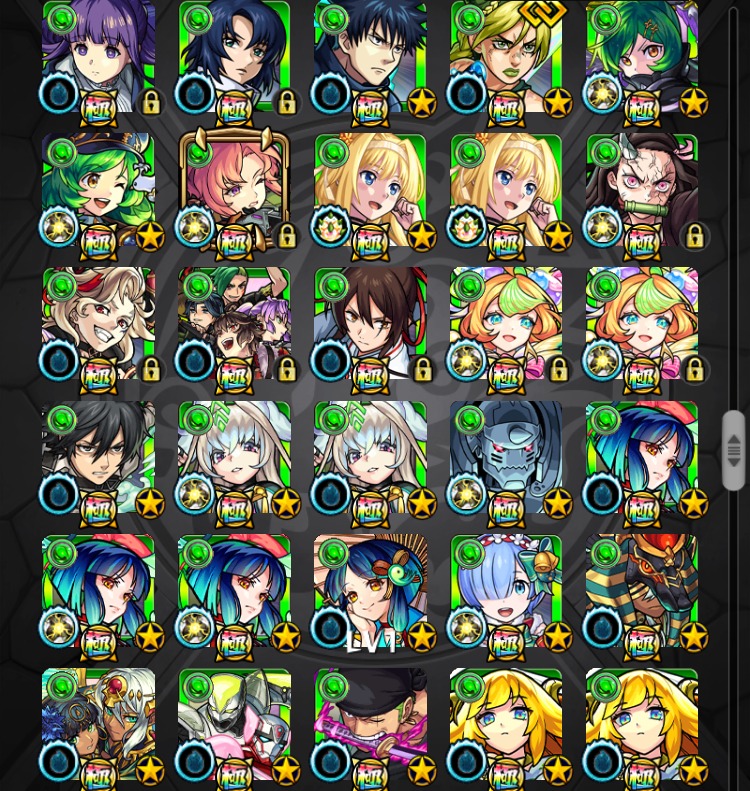The image size is (750, 791).
Task: Open the light-blue-haired maid character
Action: (x=506, y=590)
